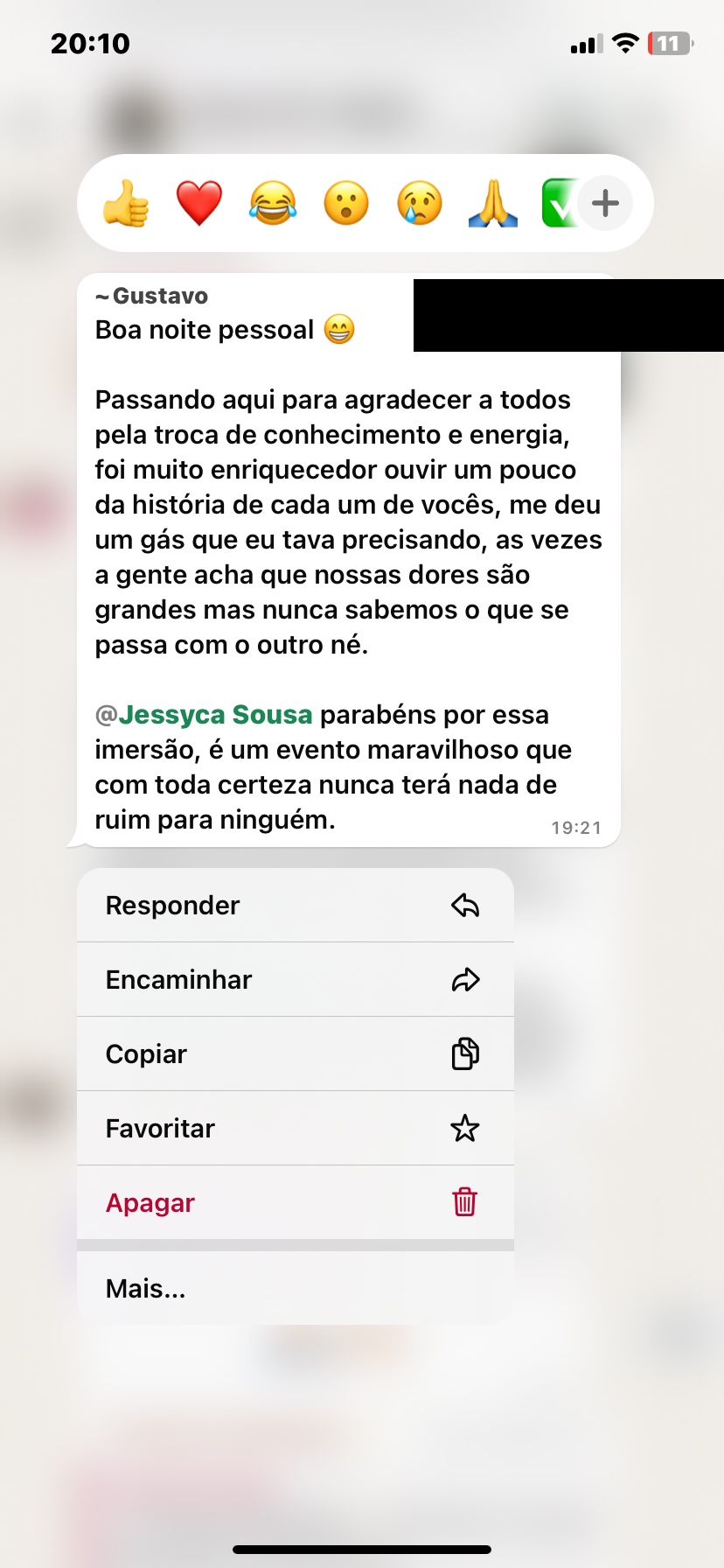Copy the message with Copiar
724x1568 pixels.
[295, 1054]
